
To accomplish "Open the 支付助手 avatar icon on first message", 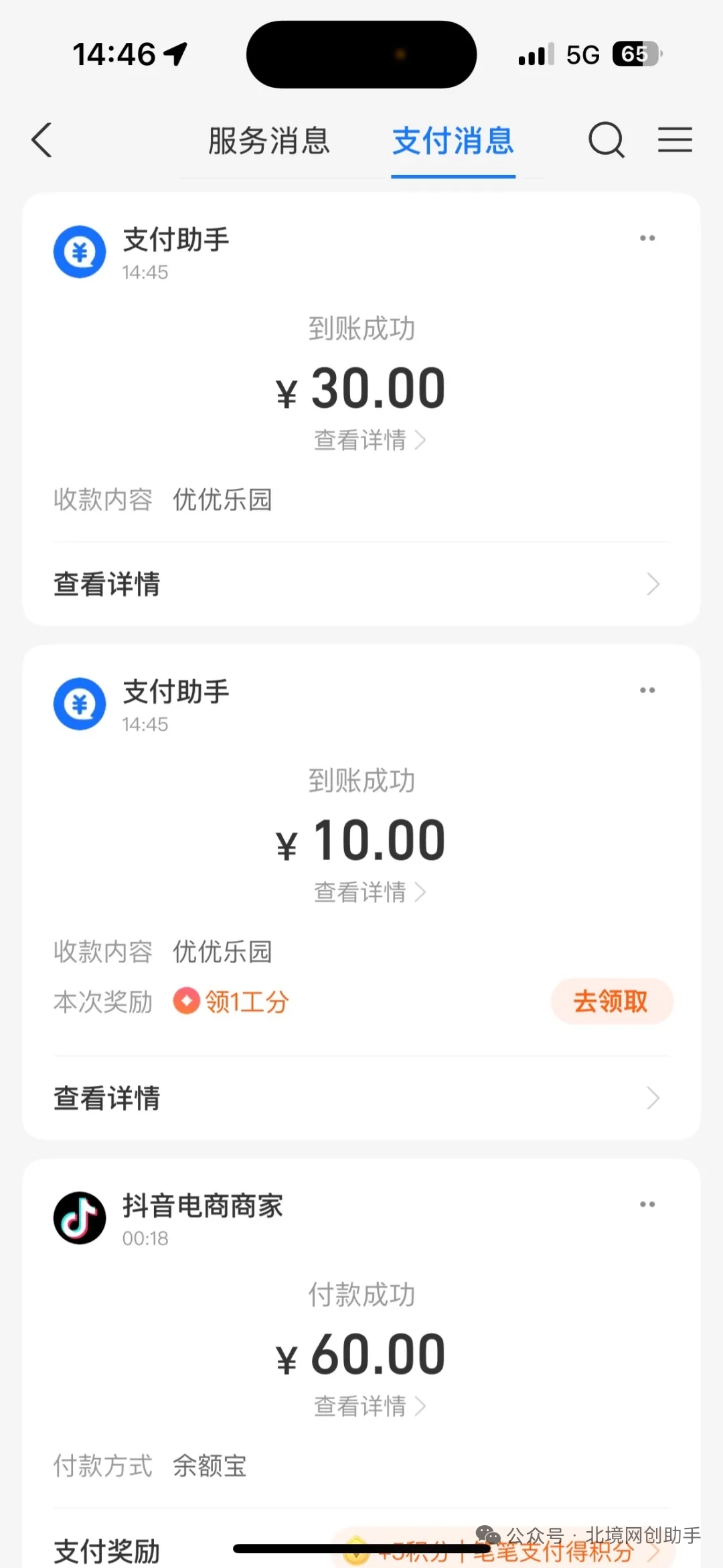I will [x=79, y=251].
